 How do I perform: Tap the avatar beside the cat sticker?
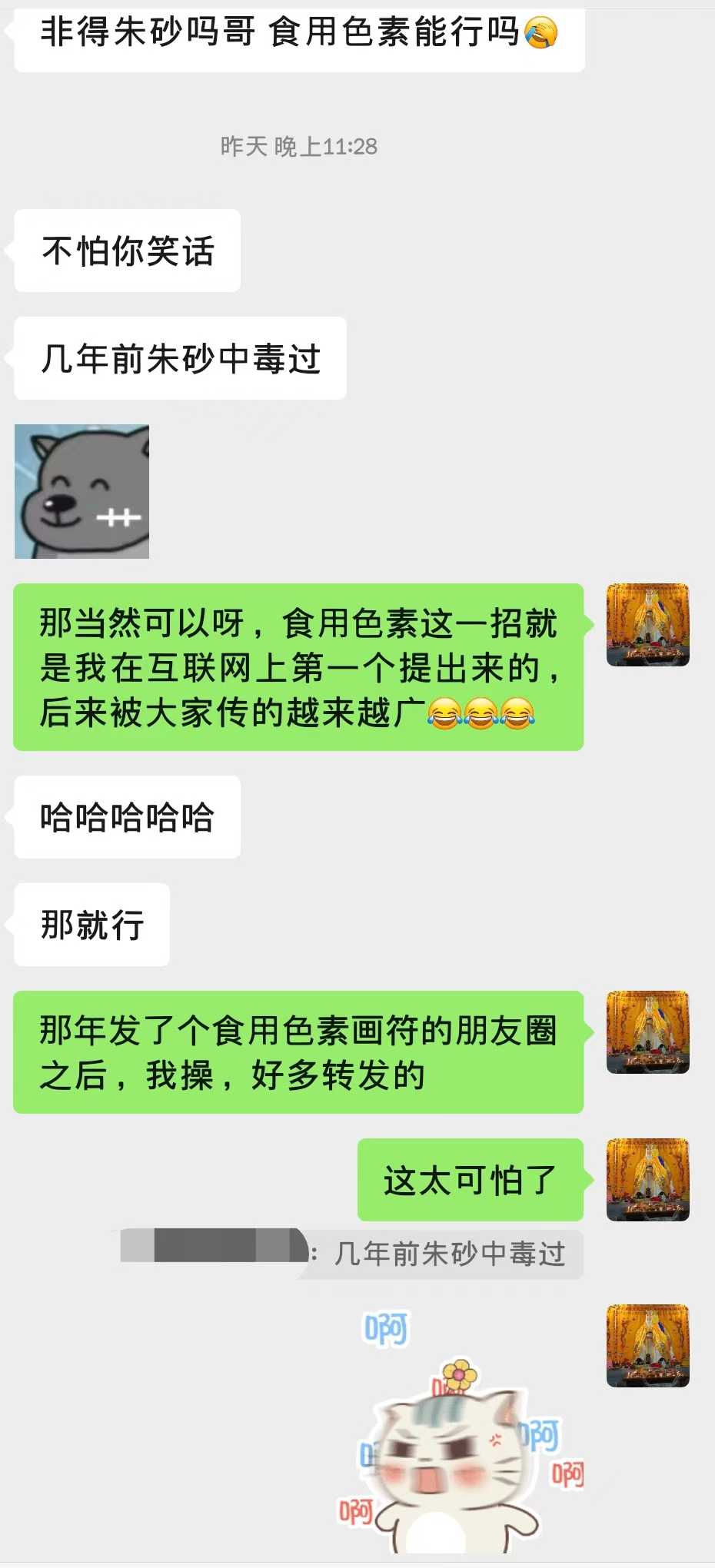pyautogui.click(x=647, y=1346)
